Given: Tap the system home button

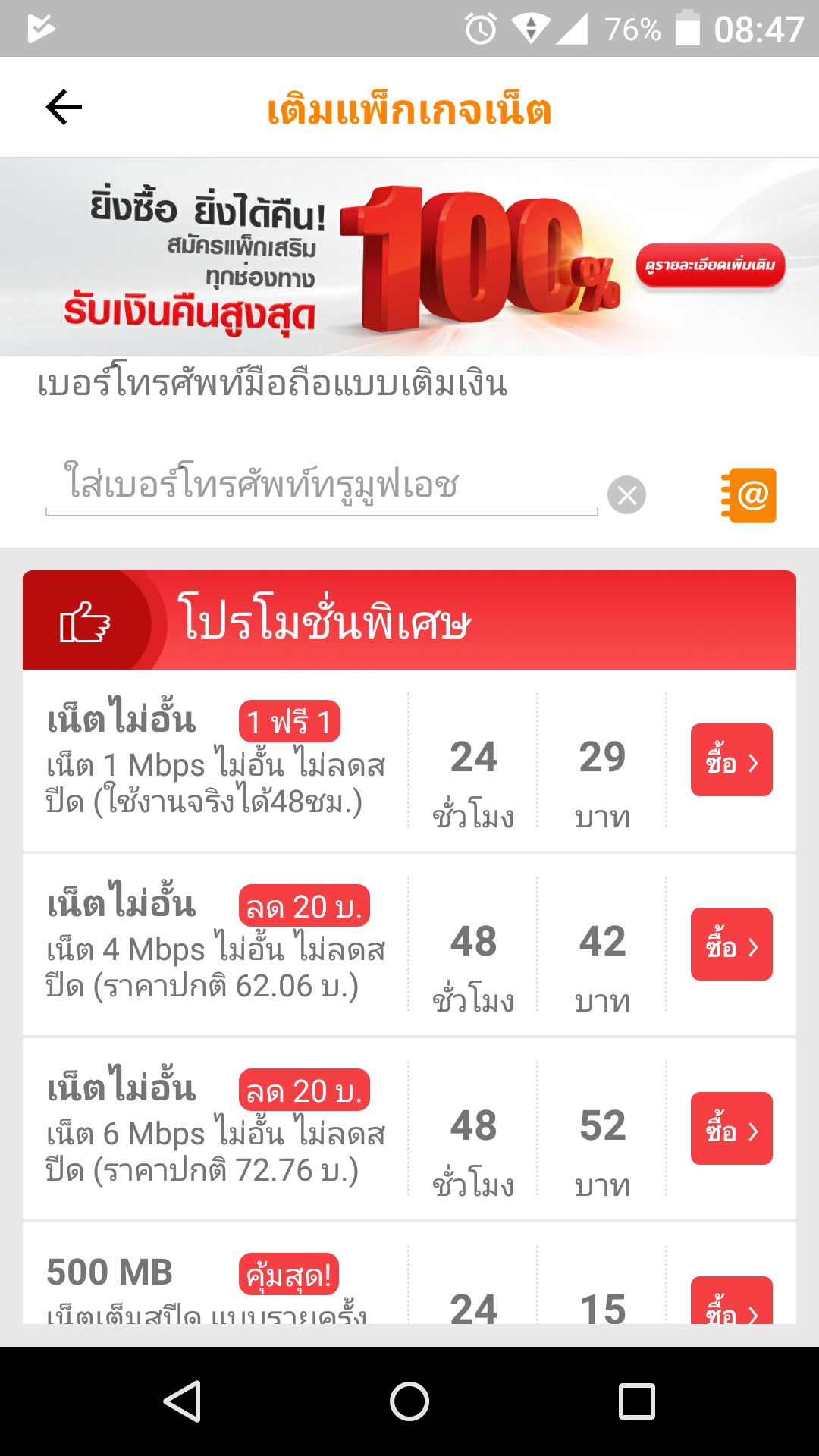Looking at the screenshot, I should 409,1401.
